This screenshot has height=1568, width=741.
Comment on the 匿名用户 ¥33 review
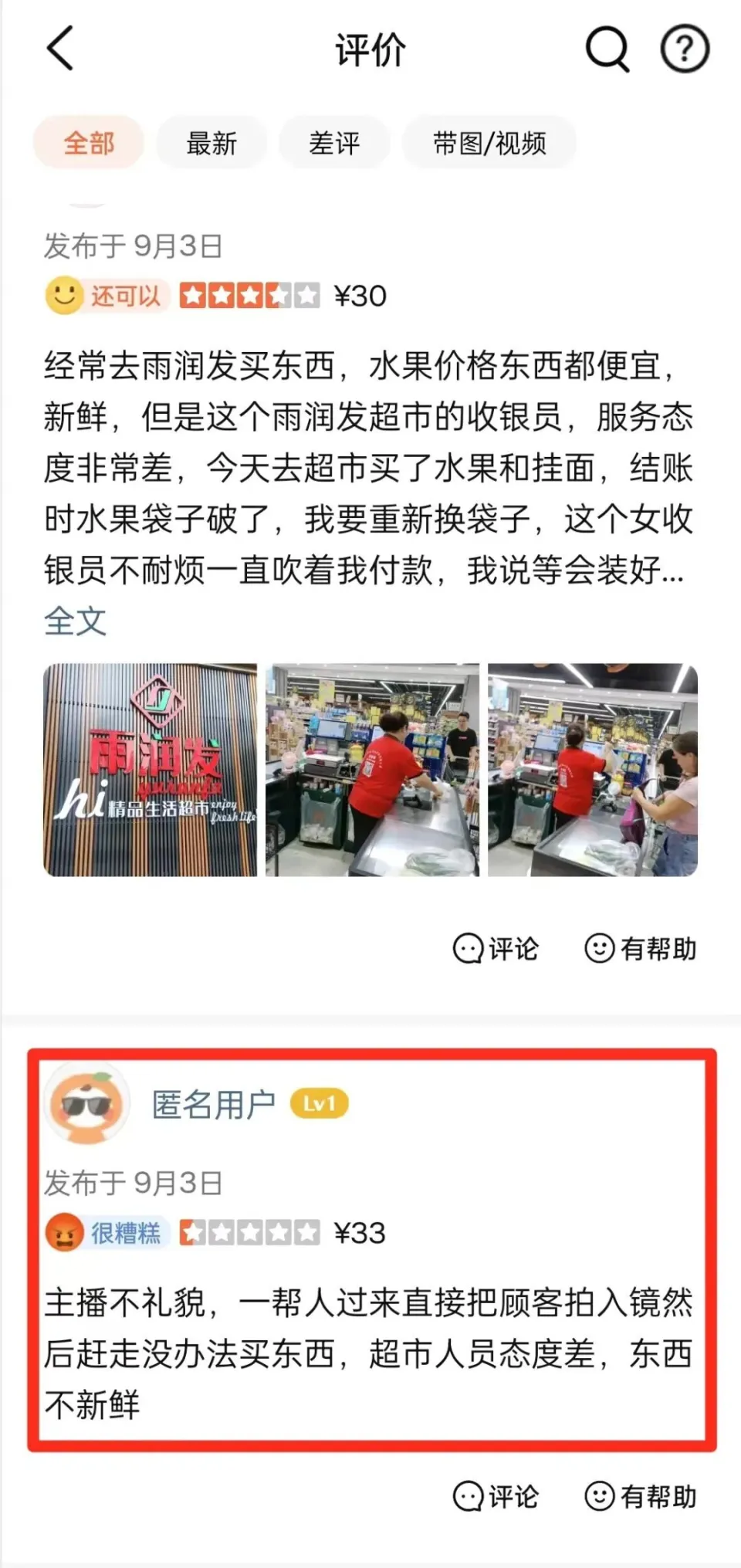[496, 1496]
